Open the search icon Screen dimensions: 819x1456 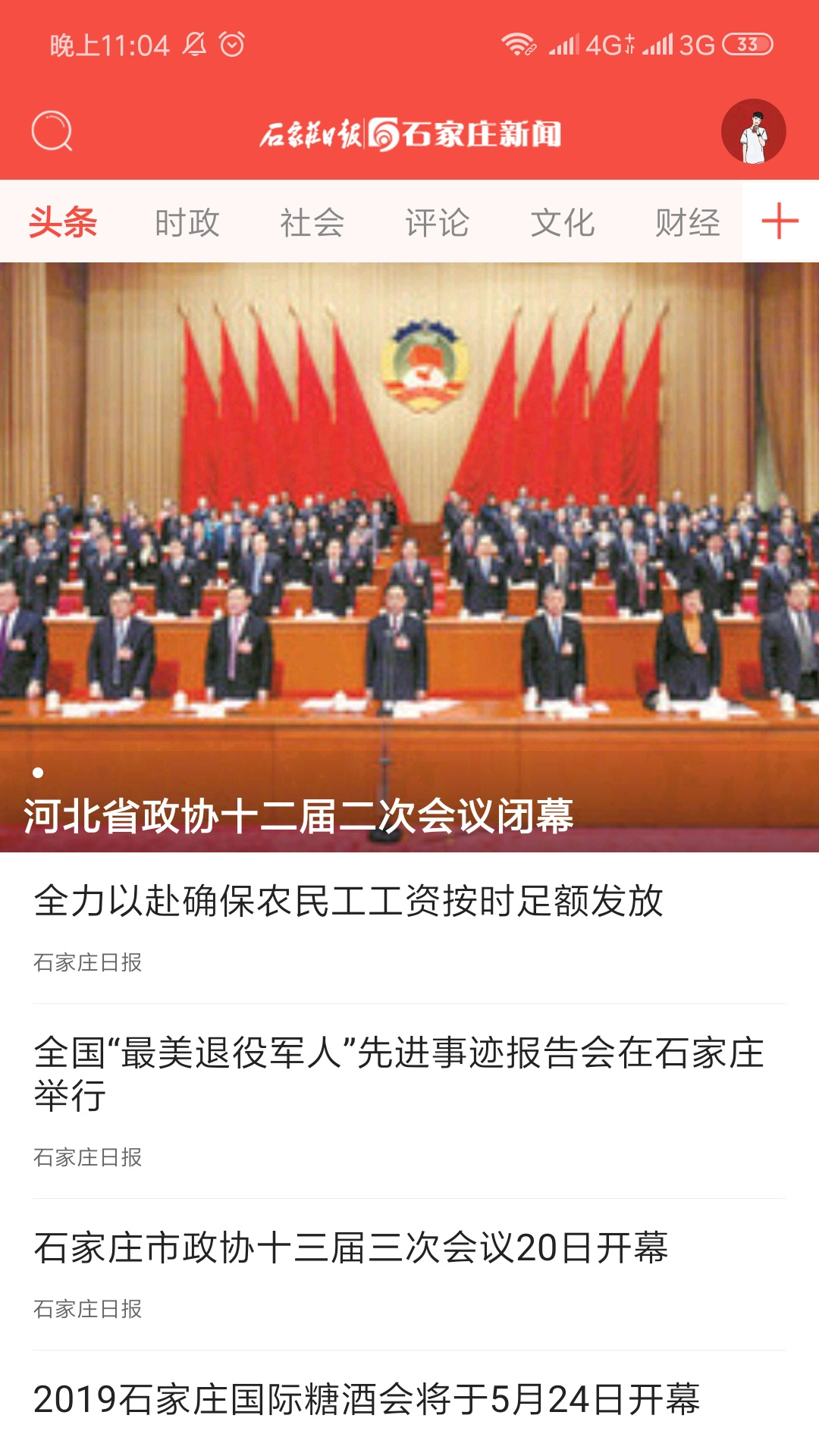(x=55, y=133)
